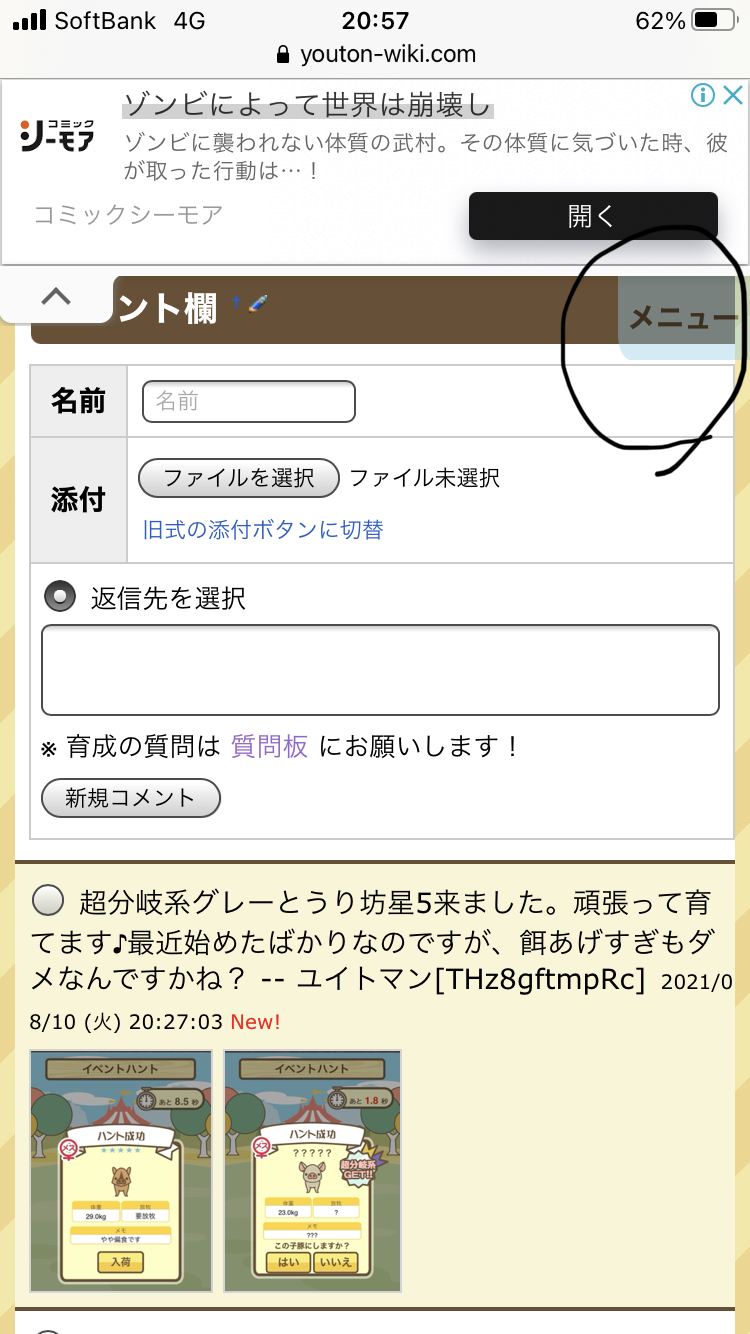Image resolution: width=750 pixels, height=1334 pixels.
Task: Tap the 開く button on the ad
Action: coord(593,216)
